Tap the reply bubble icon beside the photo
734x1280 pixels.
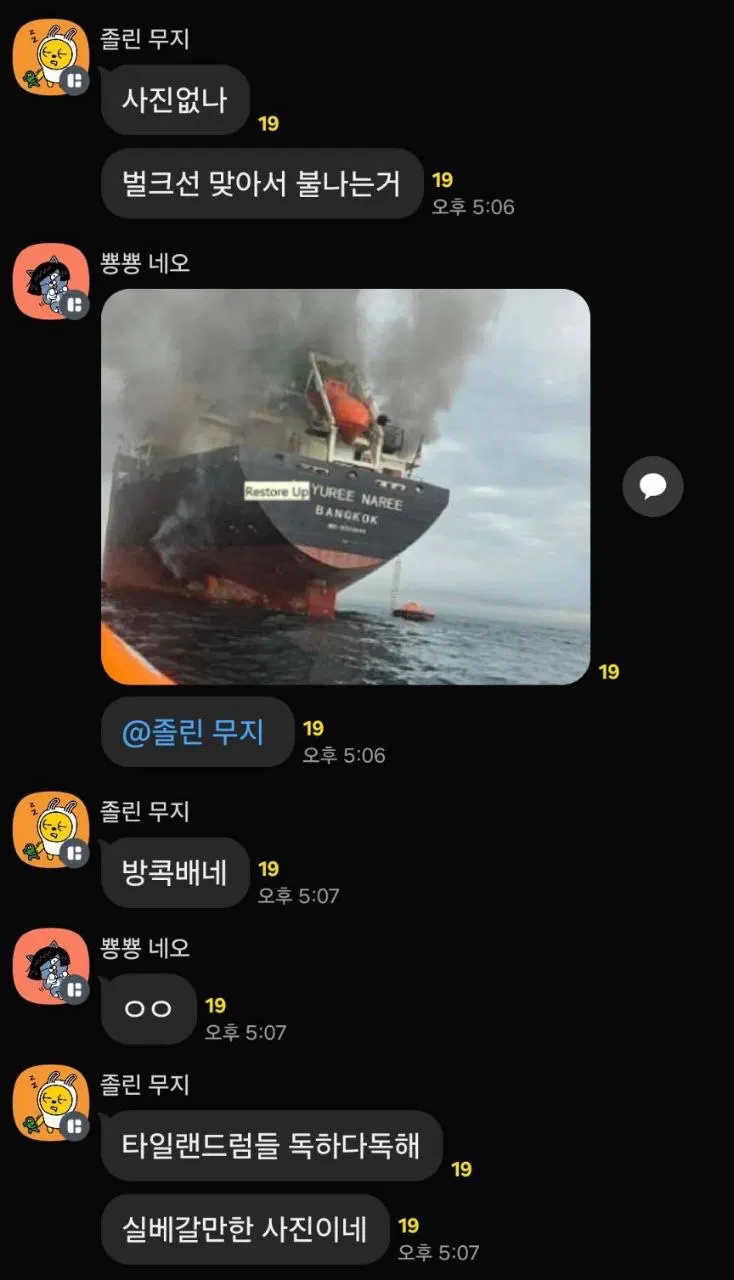[652, 487]
